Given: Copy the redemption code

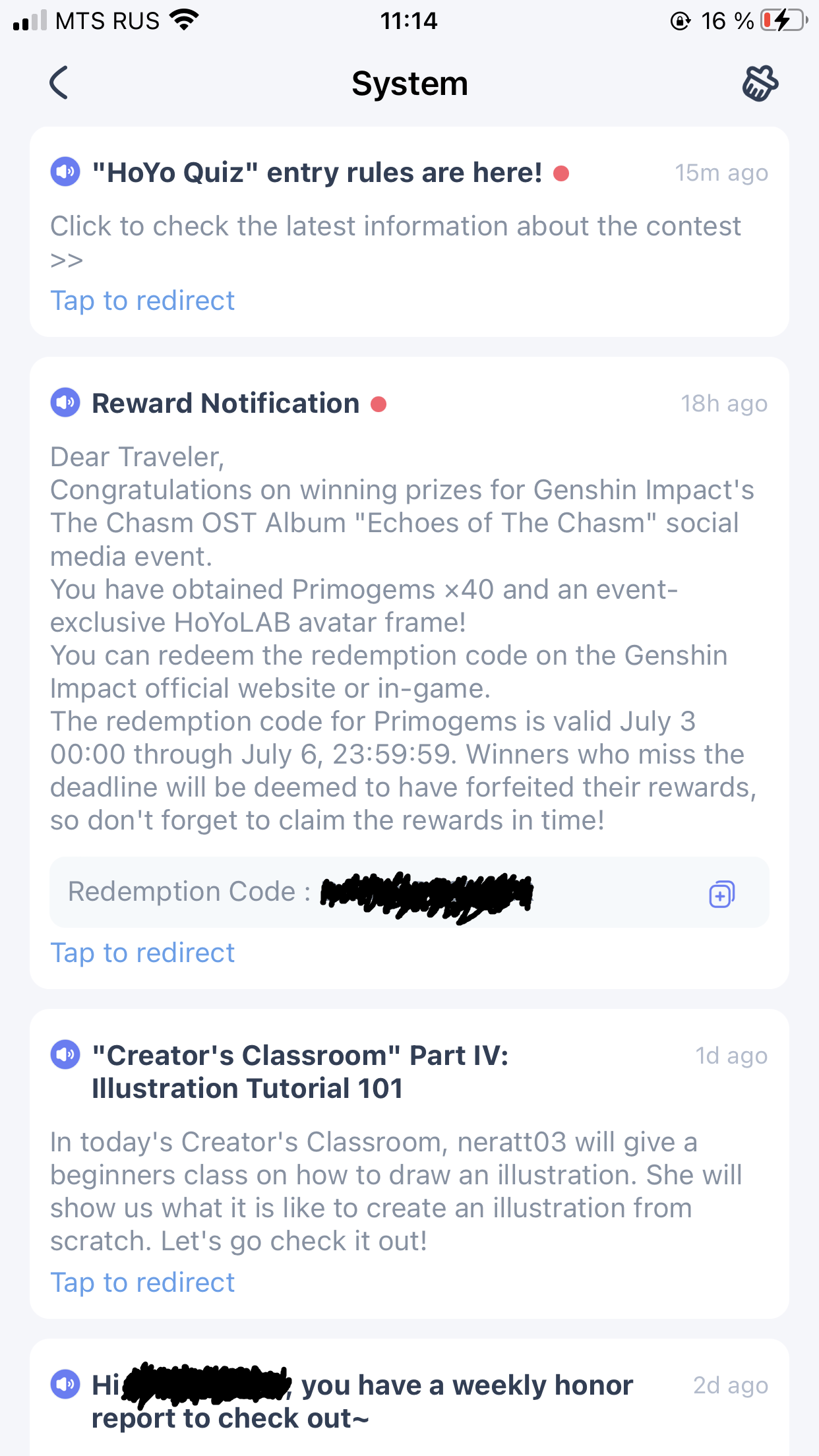Looking at the screenshot, I should (x=721, y=894).
